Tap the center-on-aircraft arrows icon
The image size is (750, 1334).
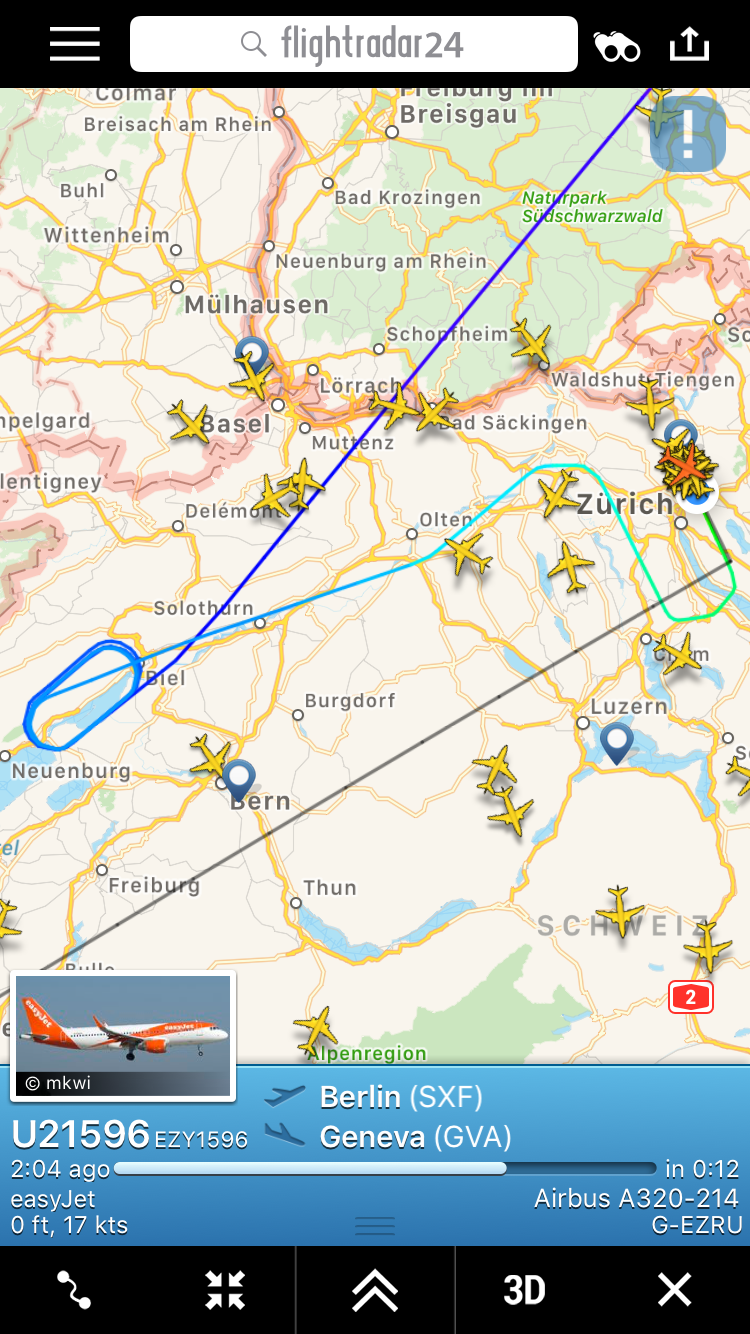tap(225, 1290)
